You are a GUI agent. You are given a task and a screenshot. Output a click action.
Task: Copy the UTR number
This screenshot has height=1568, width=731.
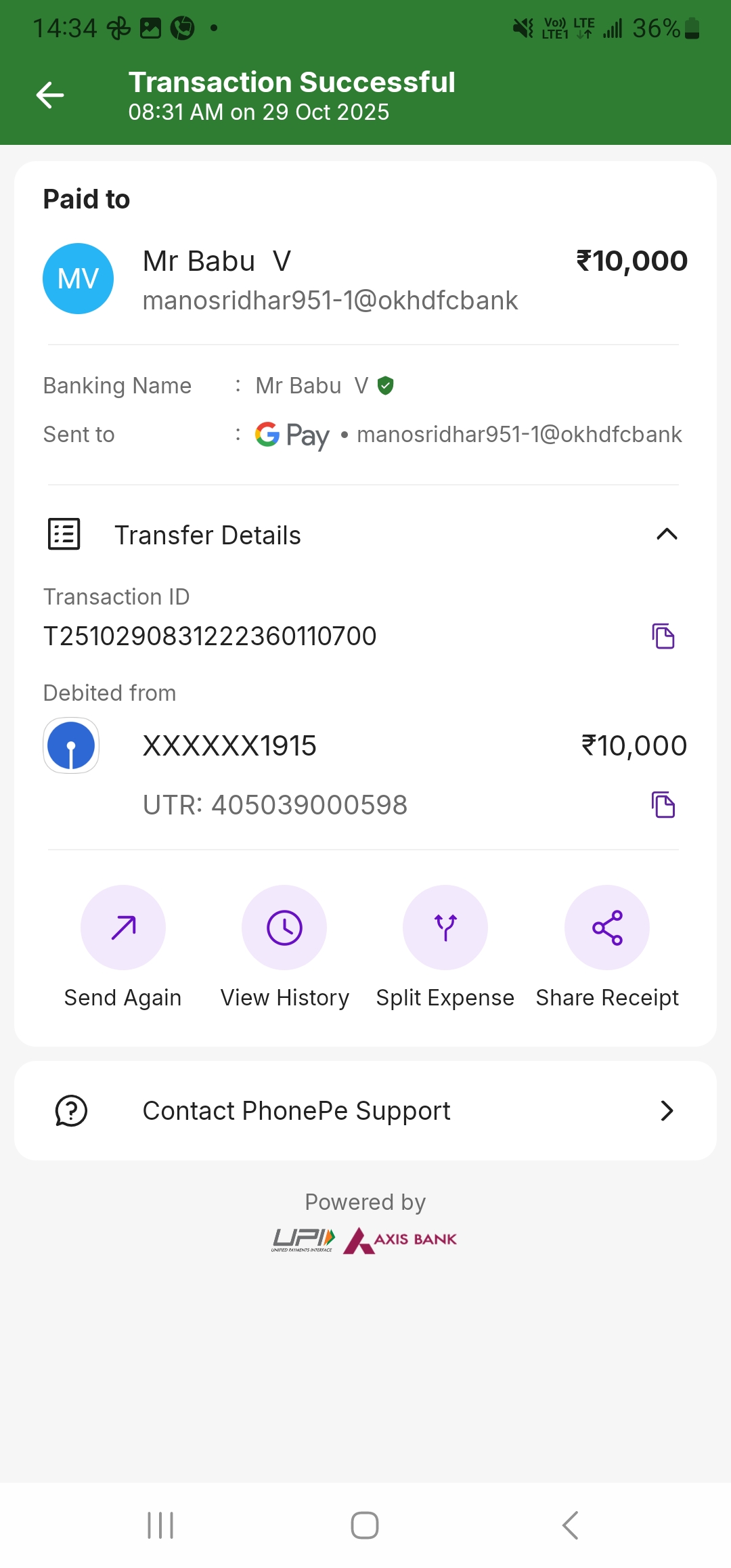coord(663,805)
